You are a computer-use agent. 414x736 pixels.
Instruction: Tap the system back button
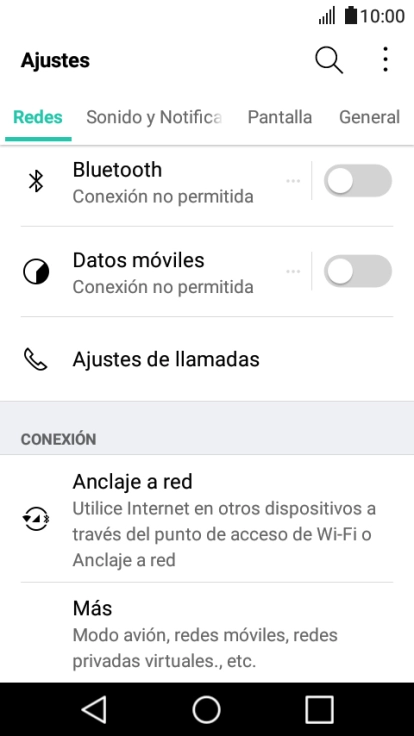pyautogui.click(x=94, y=709)
